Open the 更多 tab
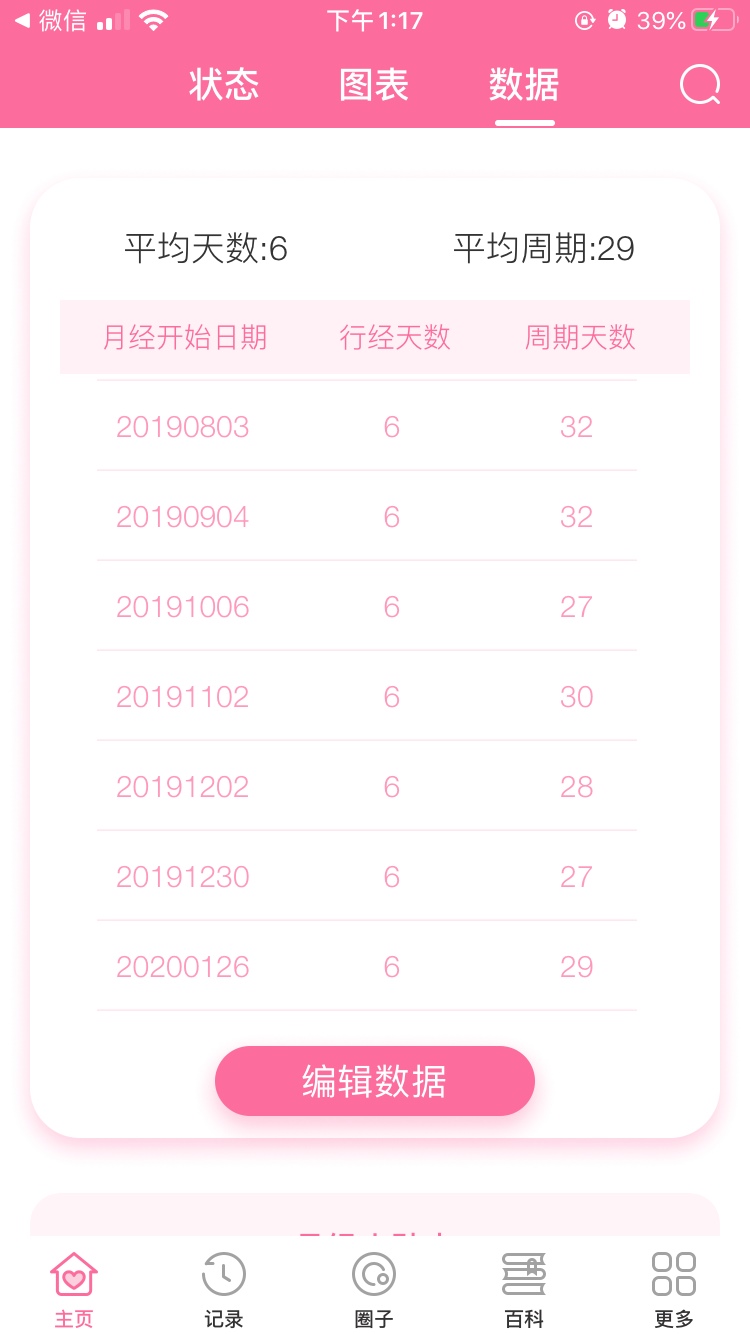Screen dimensions: 750x1334 coord(674,1290)
